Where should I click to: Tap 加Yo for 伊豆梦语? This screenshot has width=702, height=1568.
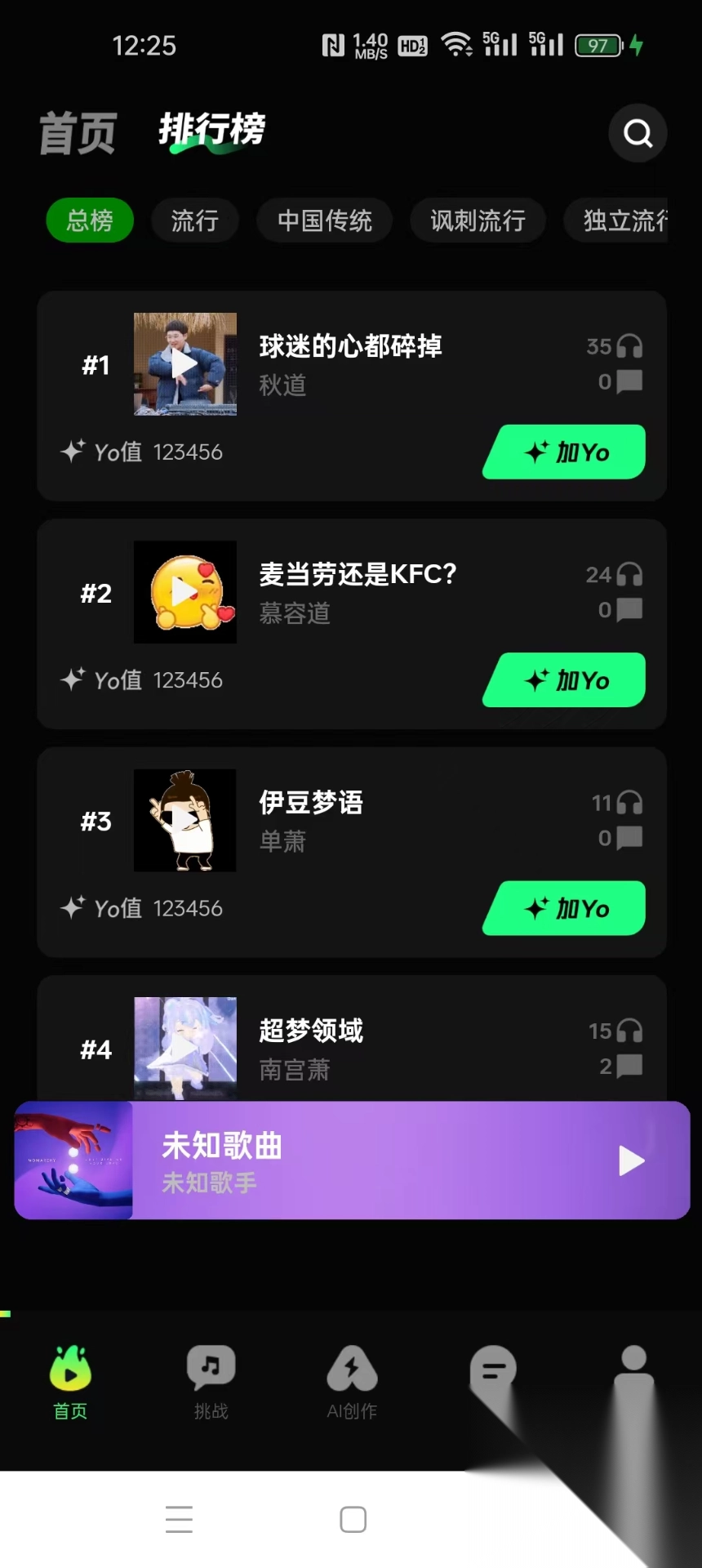pyautogui.click(x=565, y=908)
